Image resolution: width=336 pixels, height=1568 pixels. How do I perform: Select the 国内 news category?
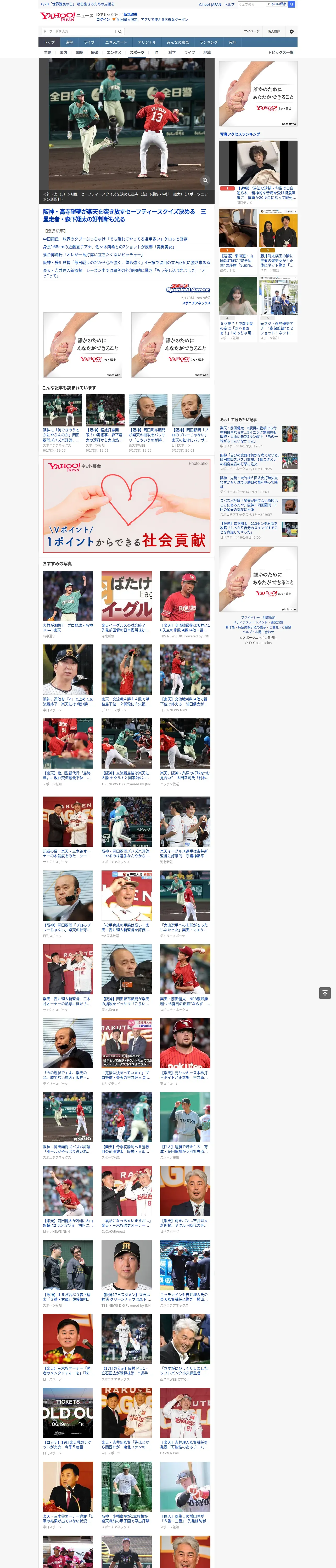pyautogui.click(x=63, y=52)
